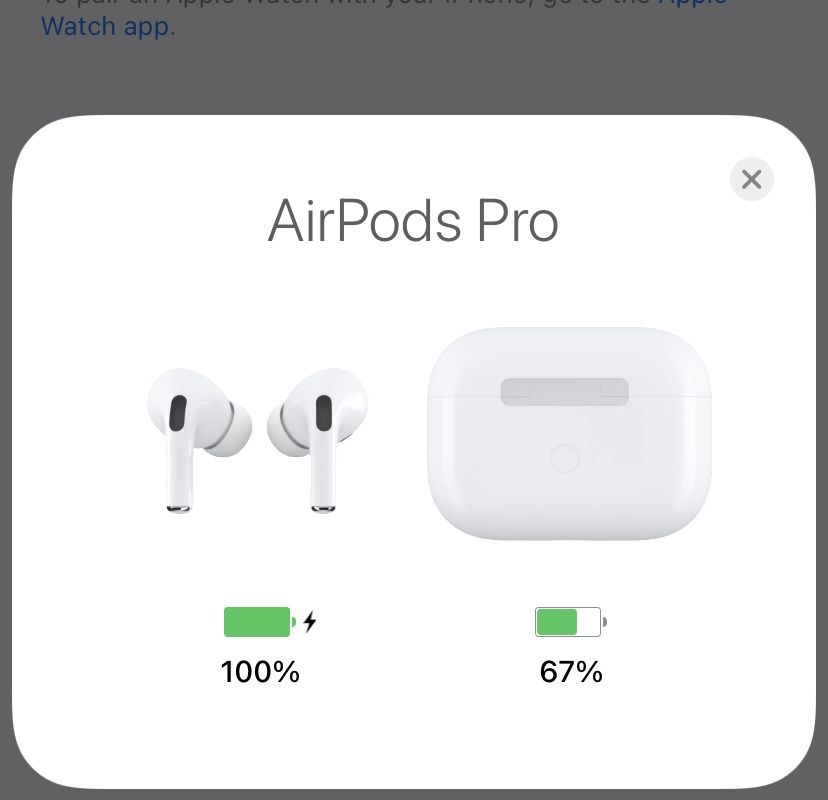Close the AirPods Pro popup
Screen dimensions: 828x800
coord(752,179)
